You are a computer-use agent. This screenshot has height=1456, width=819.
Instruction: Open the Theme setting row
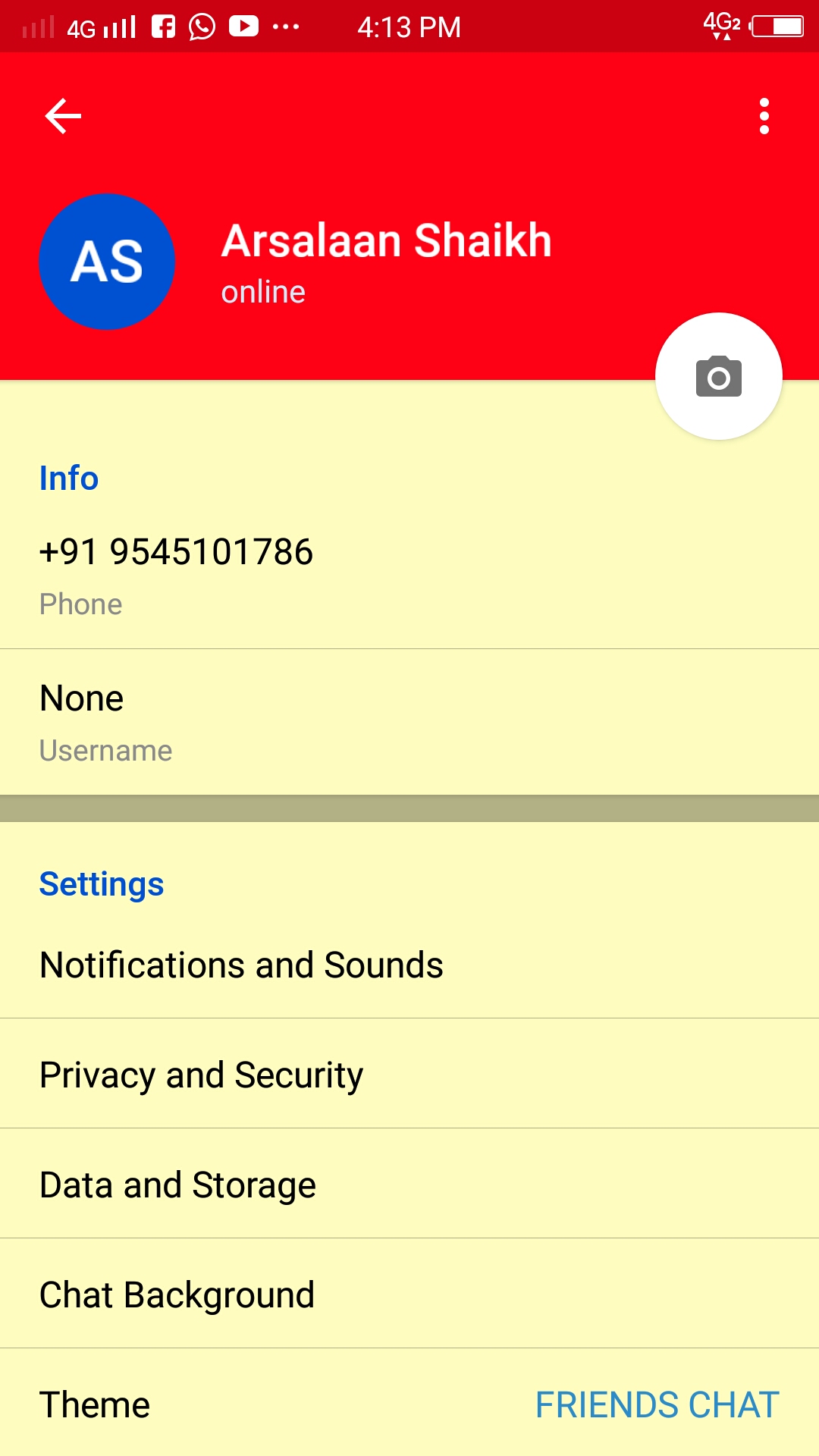click(x=409, y=1404)
